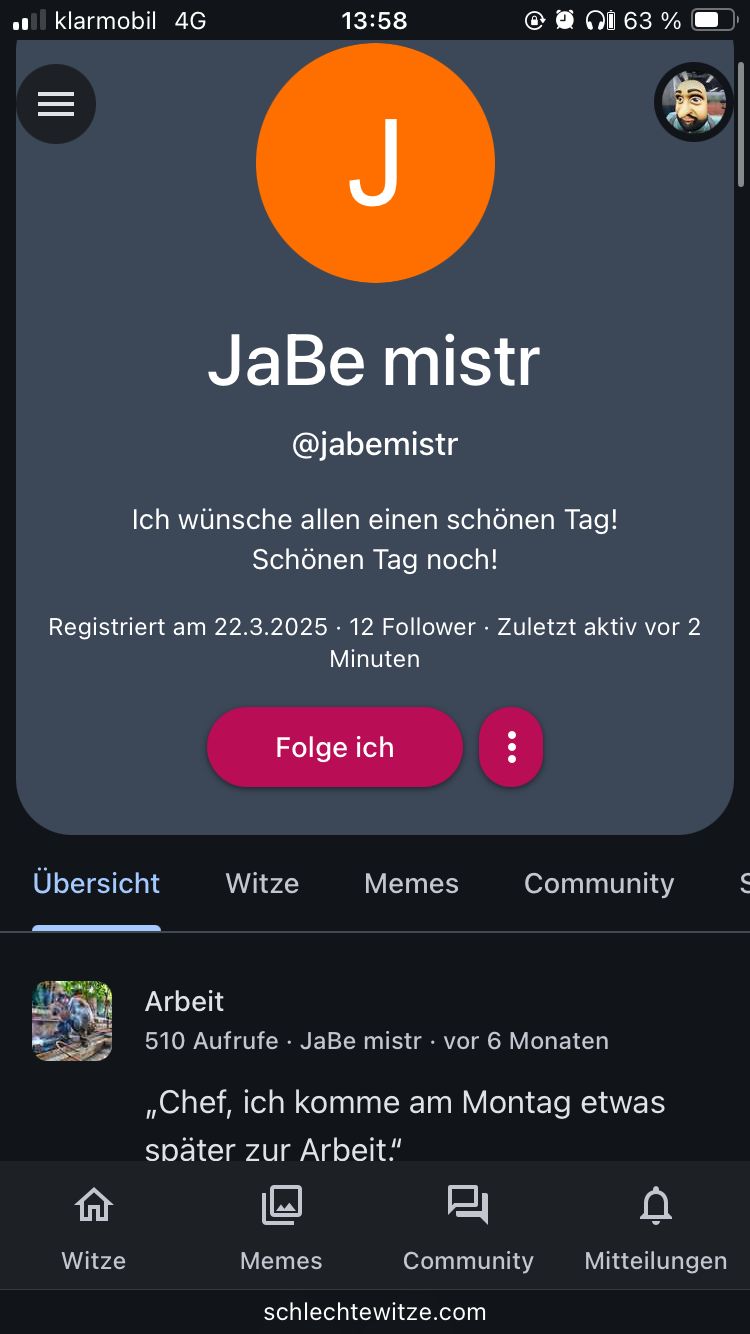This screenshot has height=1334, width=750.
Task: Select the Übersicht profile tab
Action: 96,883
